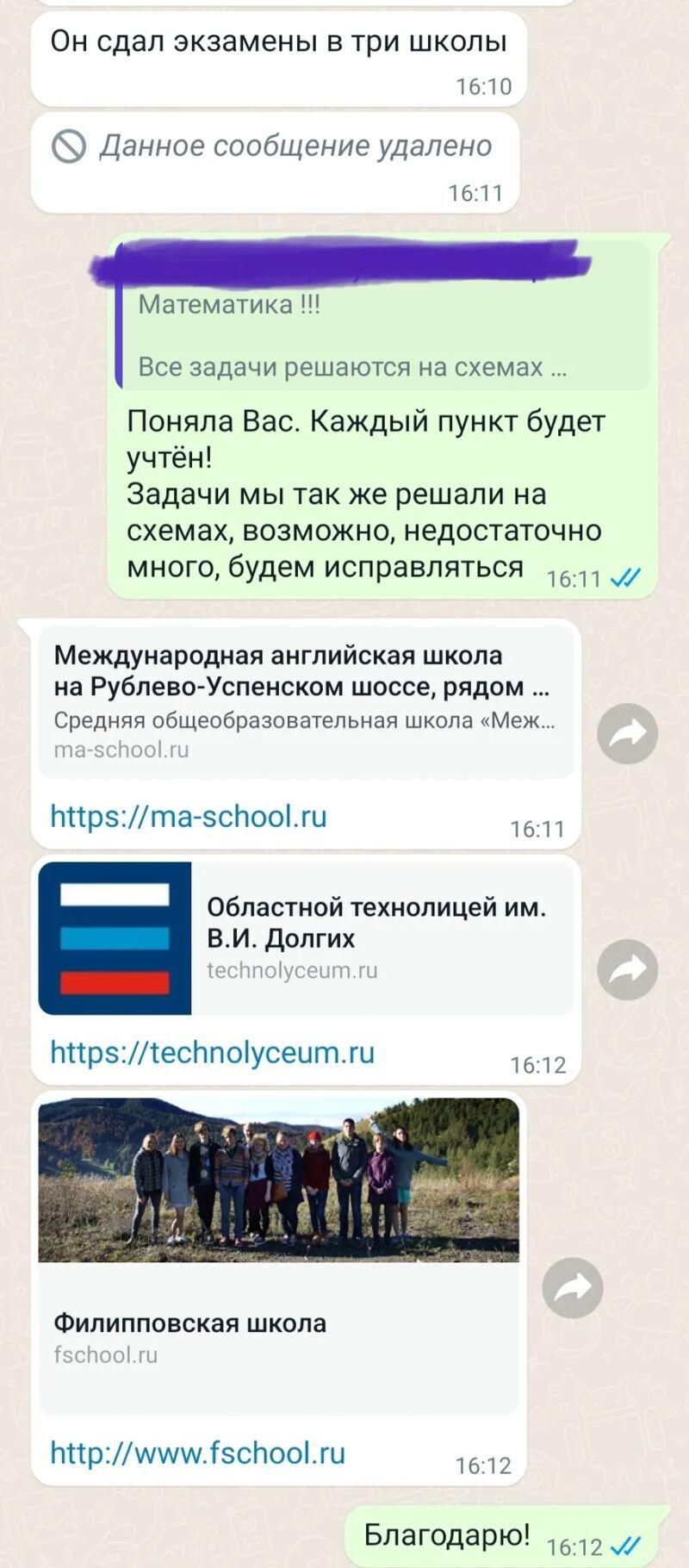Forward the ma-school.ru message
Viewport: 689px width, 1568px height.
click(627, 733)
